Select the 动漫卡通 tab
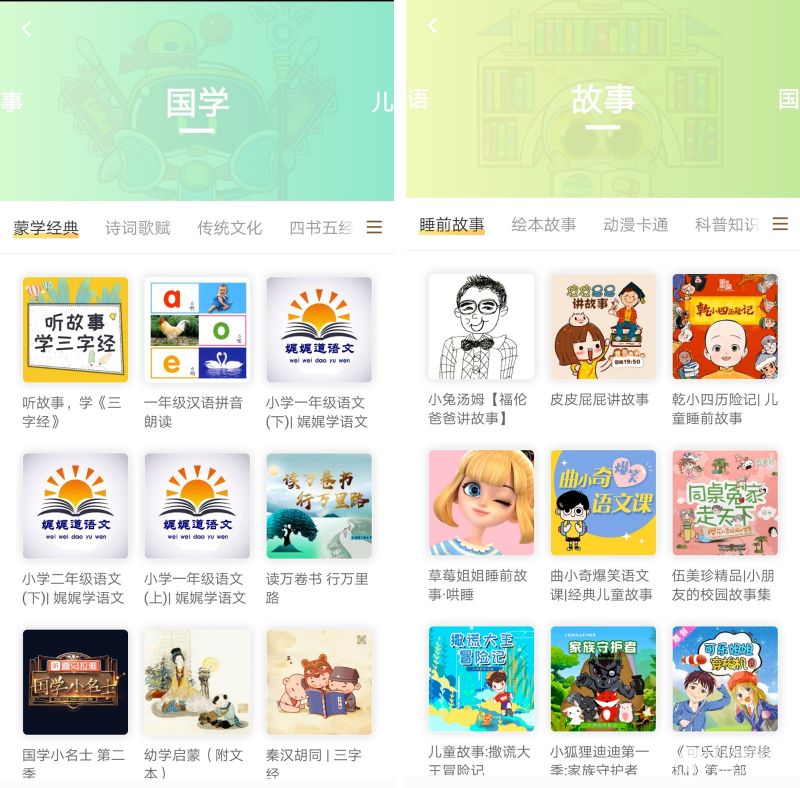 (635, 225)
